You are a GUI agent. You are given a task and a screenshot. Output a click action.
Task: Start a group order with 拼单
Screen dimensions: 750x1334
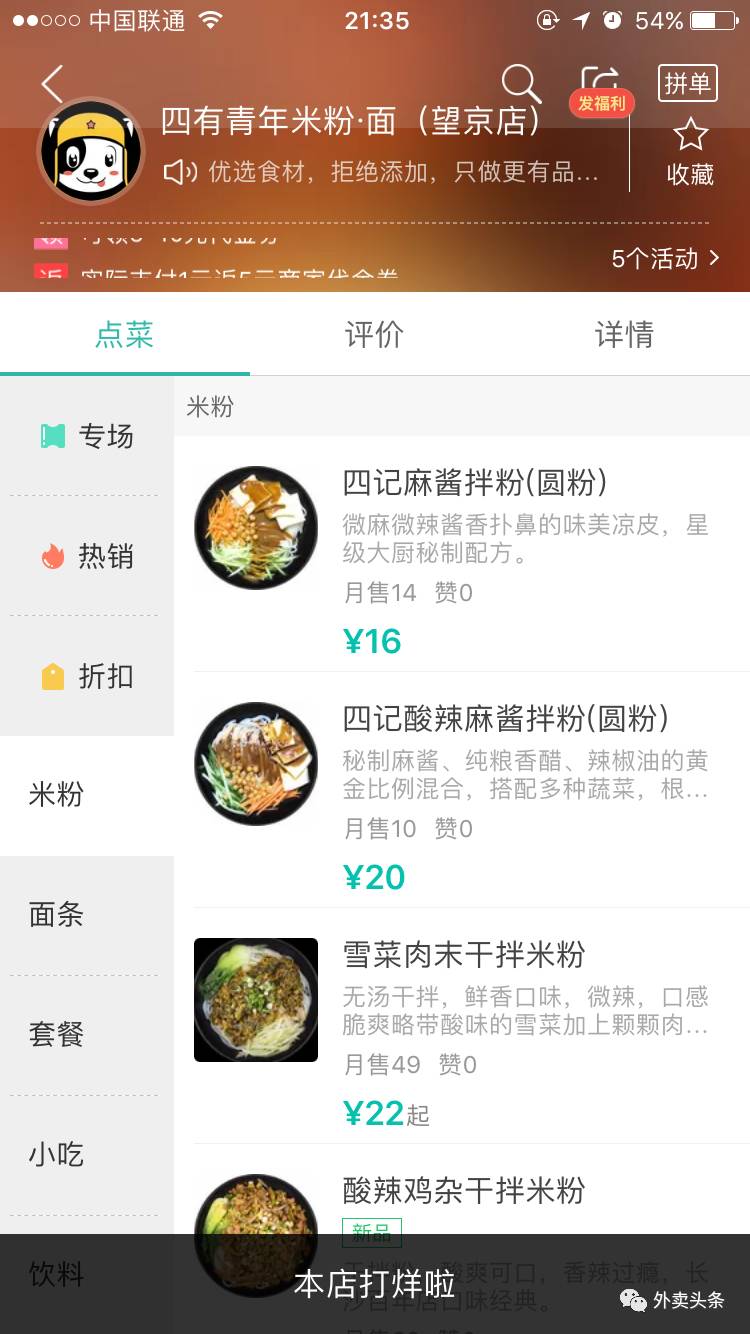click(688, 84)
